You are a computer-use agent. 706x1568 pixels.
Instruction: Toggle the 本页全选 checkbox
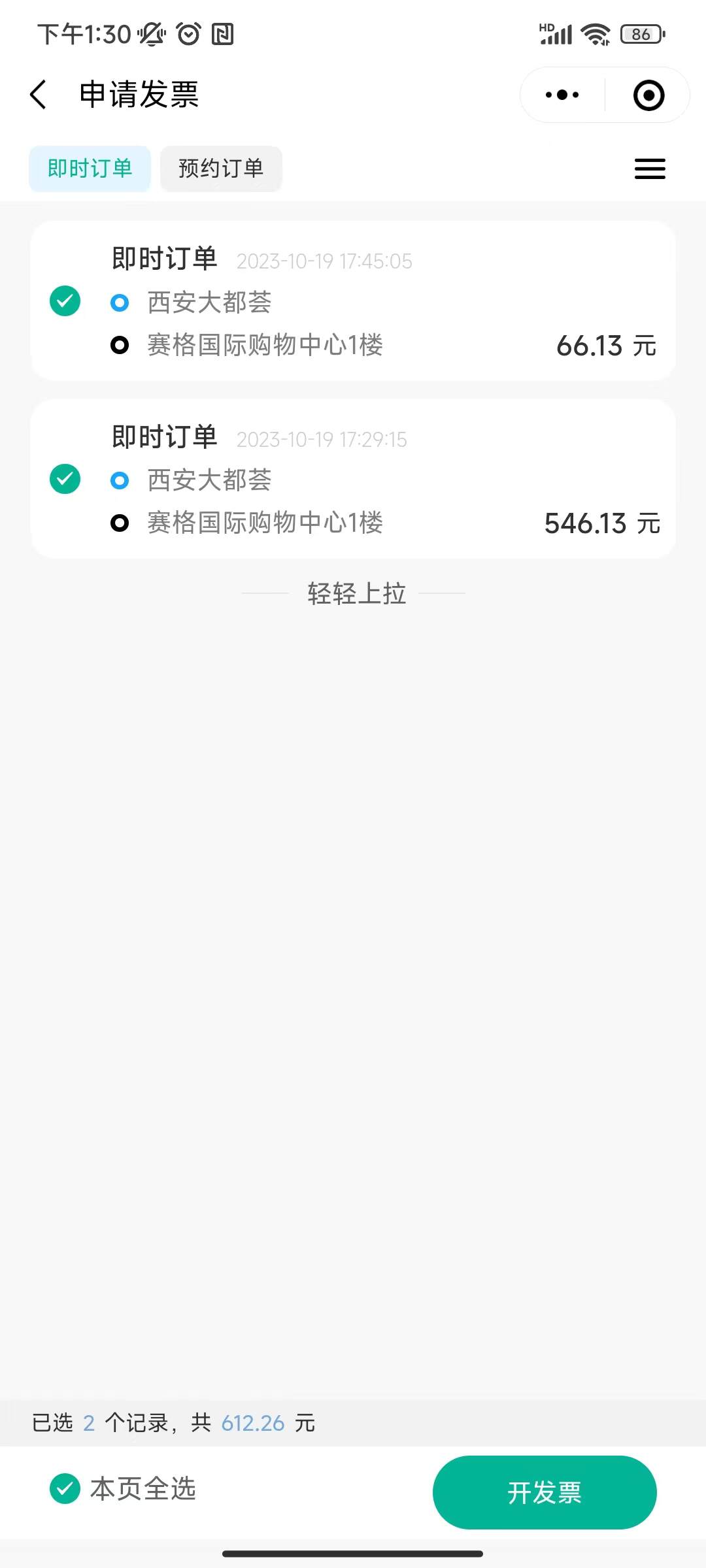point(65,1489)
